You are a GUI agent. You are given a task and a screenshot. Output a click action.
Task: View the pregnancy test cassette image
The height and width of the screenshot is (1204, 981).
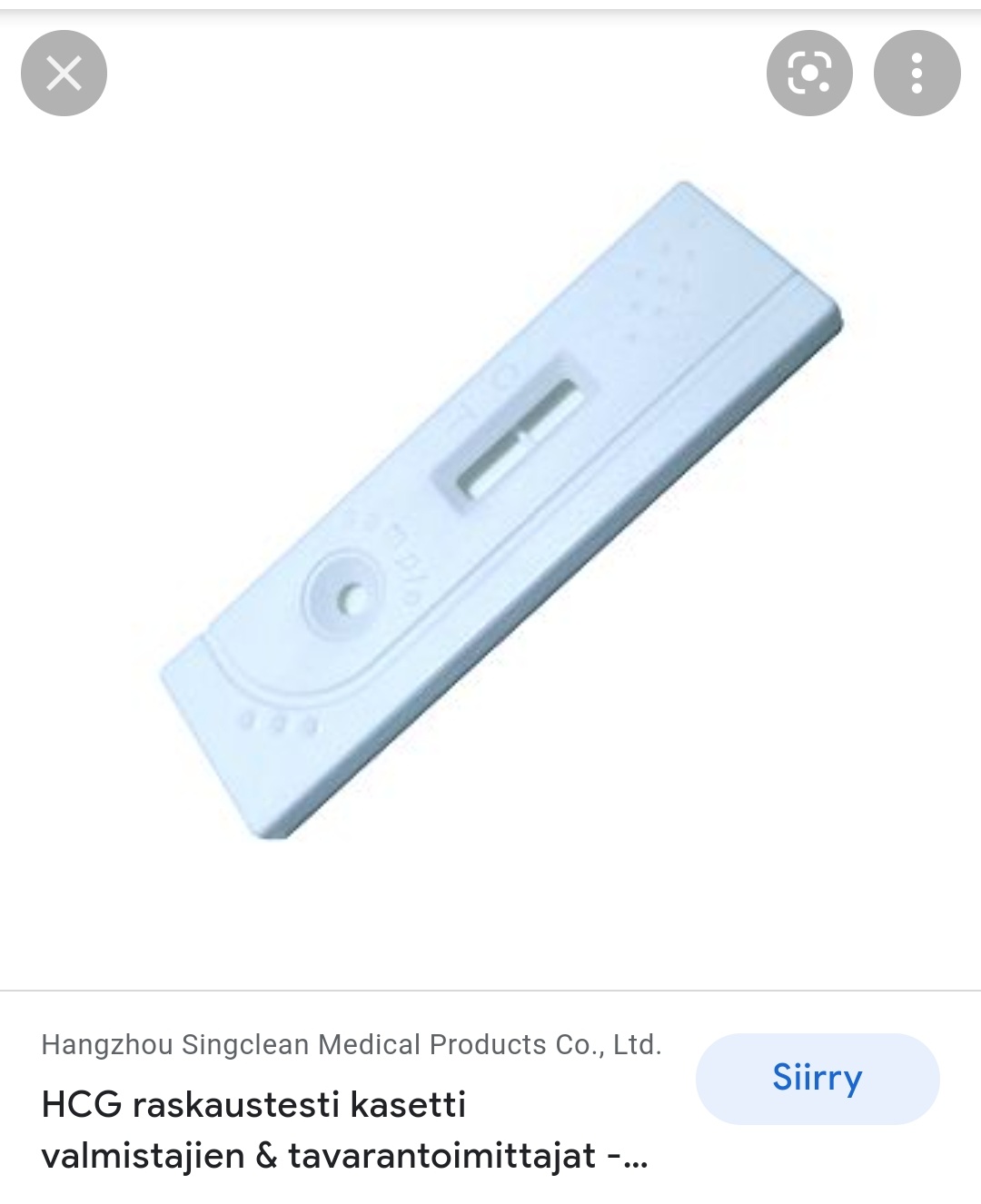(501, 510)
